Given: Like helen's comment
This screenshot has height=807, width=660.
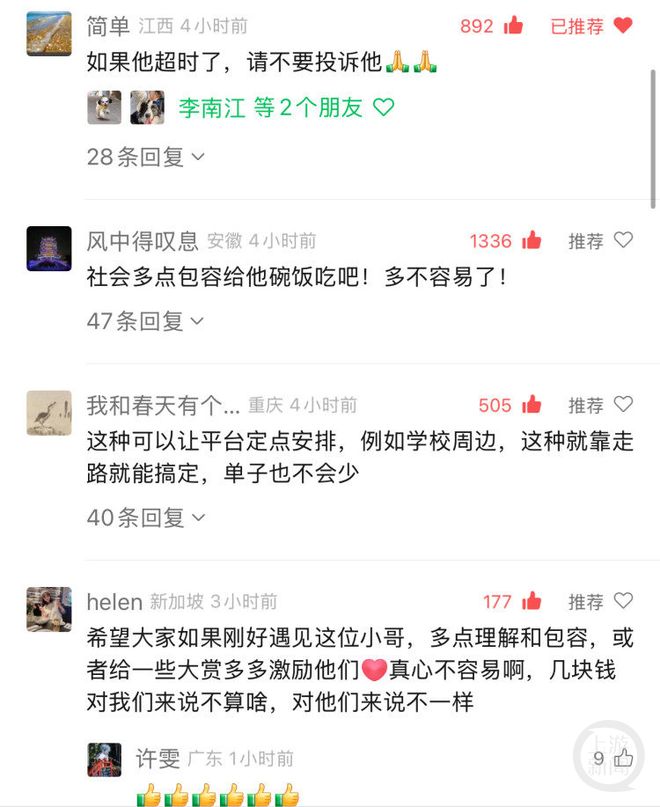Looking at the screenshot, I should point(531,601).
